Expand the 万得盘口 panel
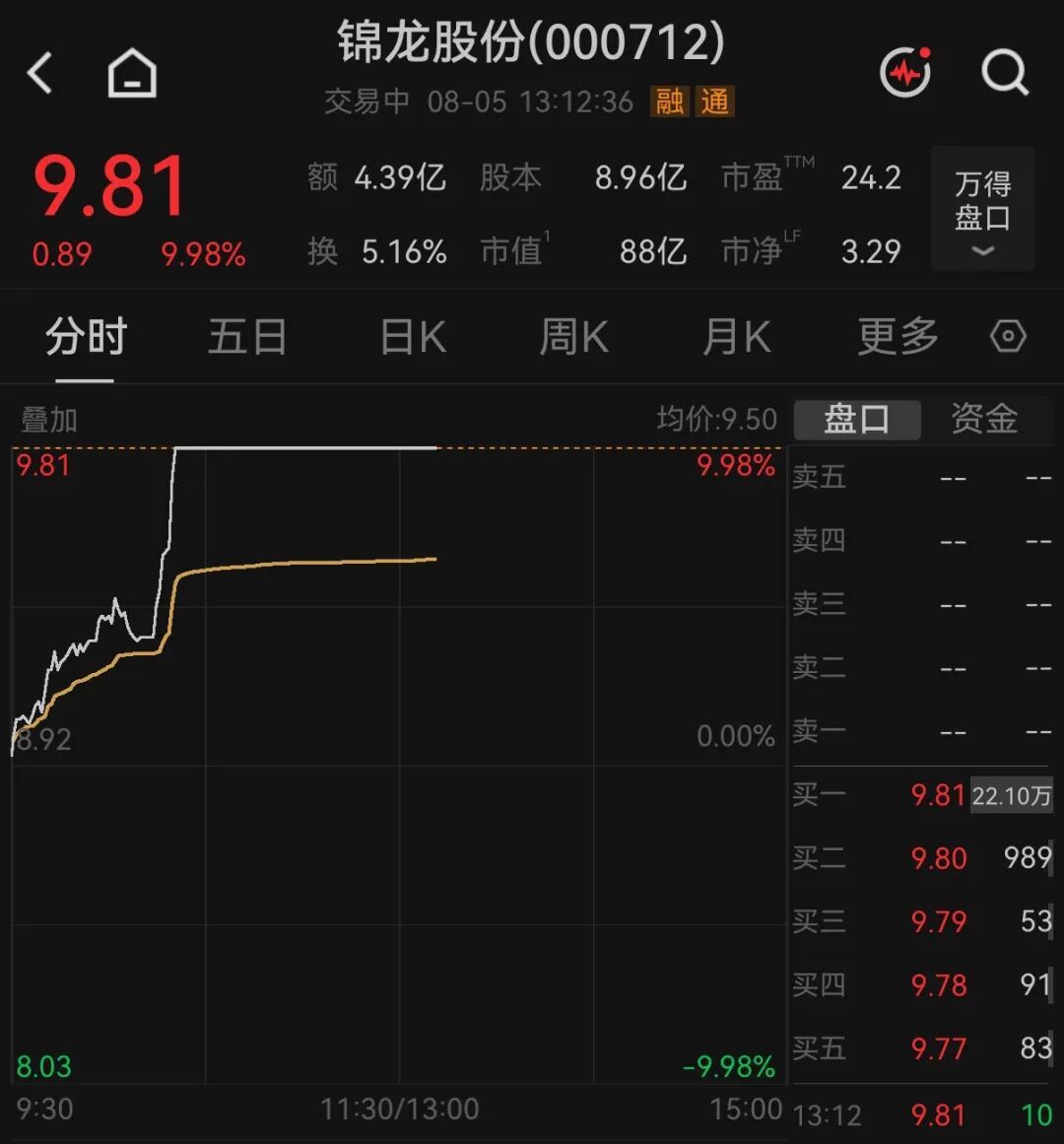This screenshot has height=1144, width=1064. click(983, 210)
